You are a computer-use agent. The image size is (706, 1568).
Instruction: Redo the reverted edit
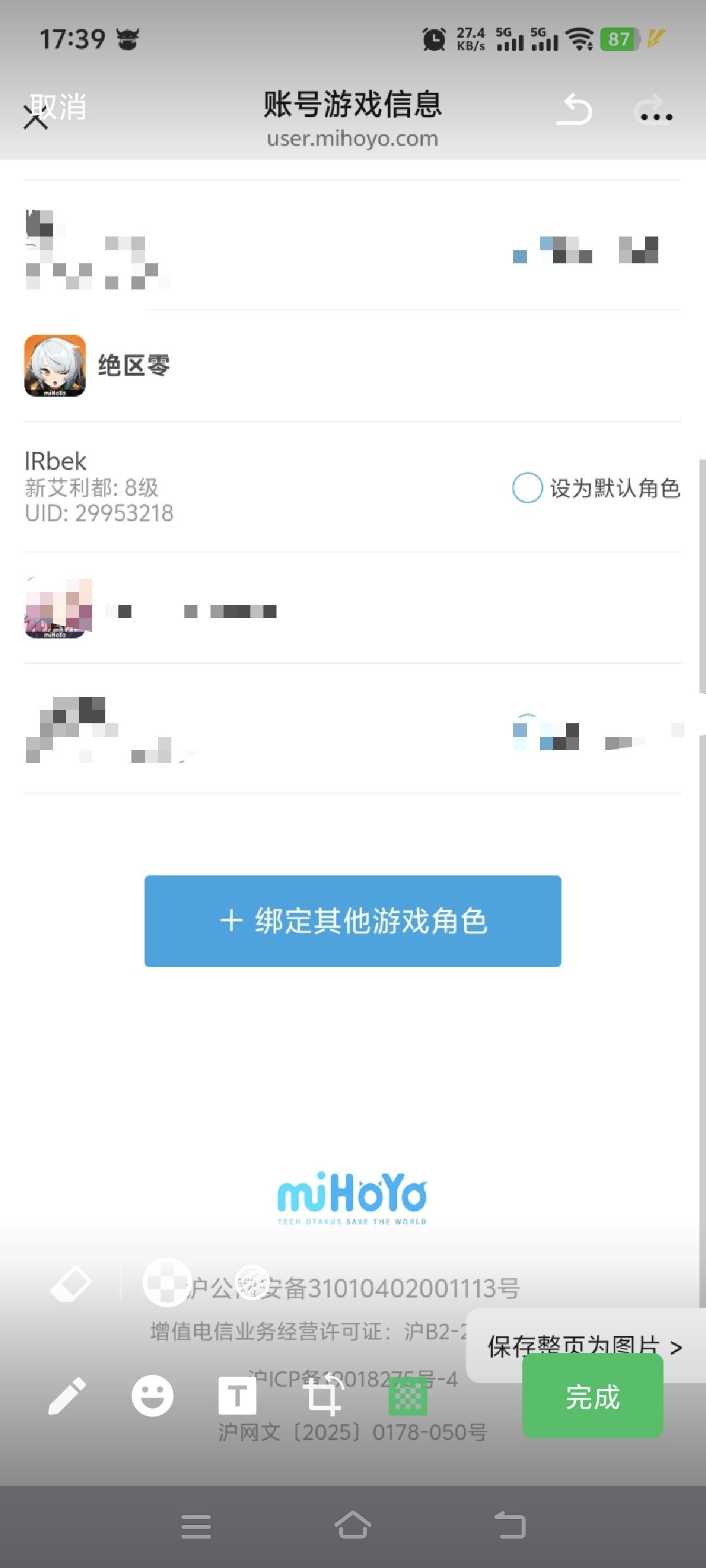653,109
